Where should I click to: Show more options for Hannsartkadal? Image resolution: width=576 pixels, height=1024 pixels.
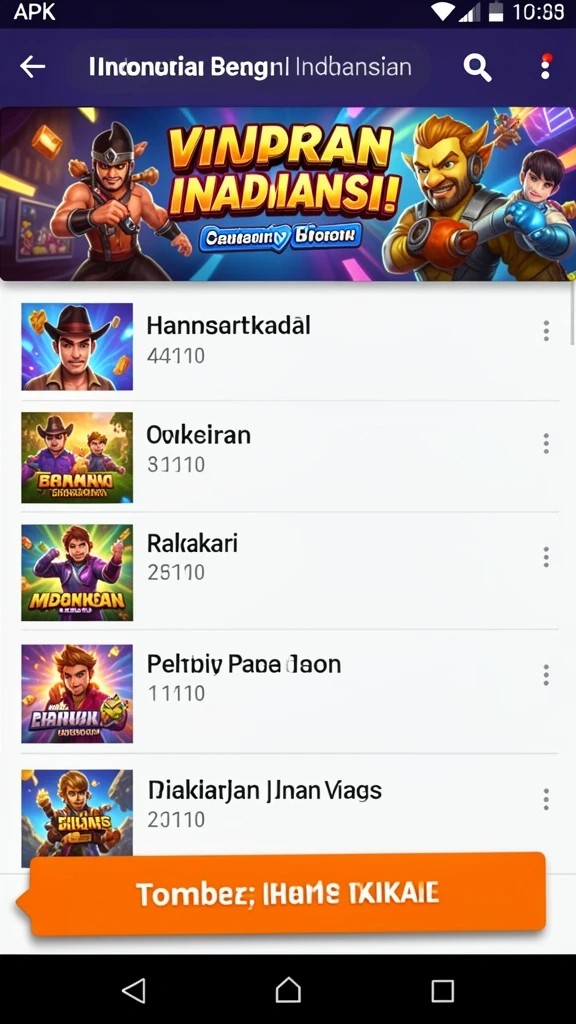[x=546, y=331]
